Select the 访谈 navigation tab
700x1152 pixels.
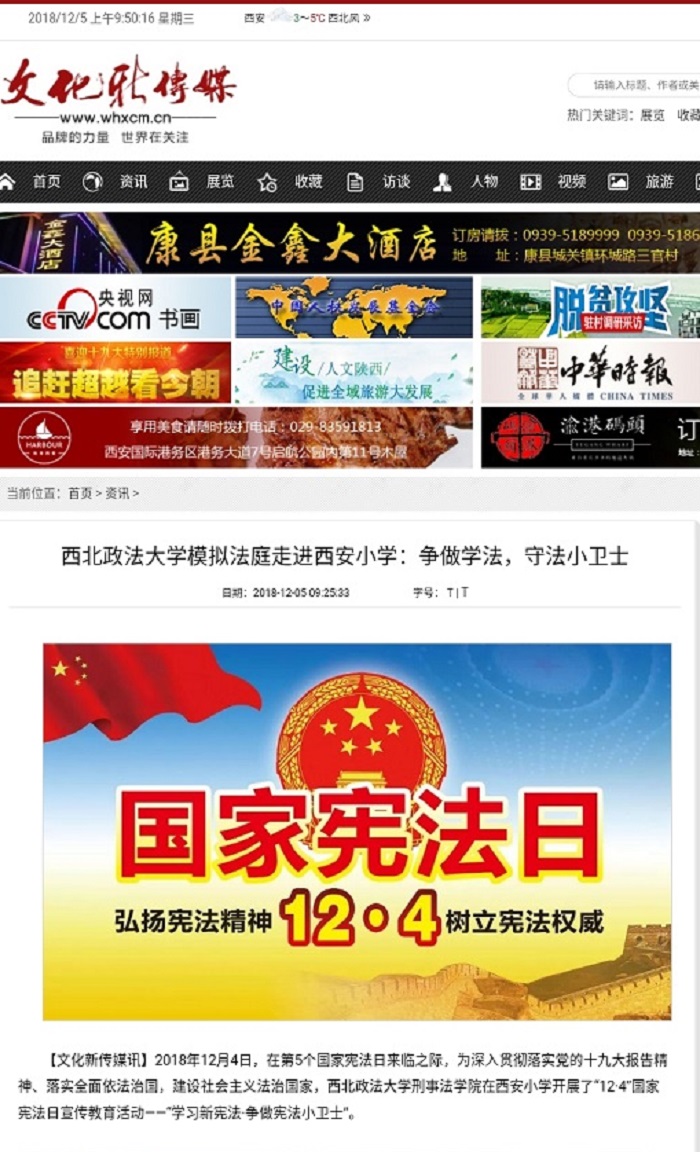click(x=396, y=182)
